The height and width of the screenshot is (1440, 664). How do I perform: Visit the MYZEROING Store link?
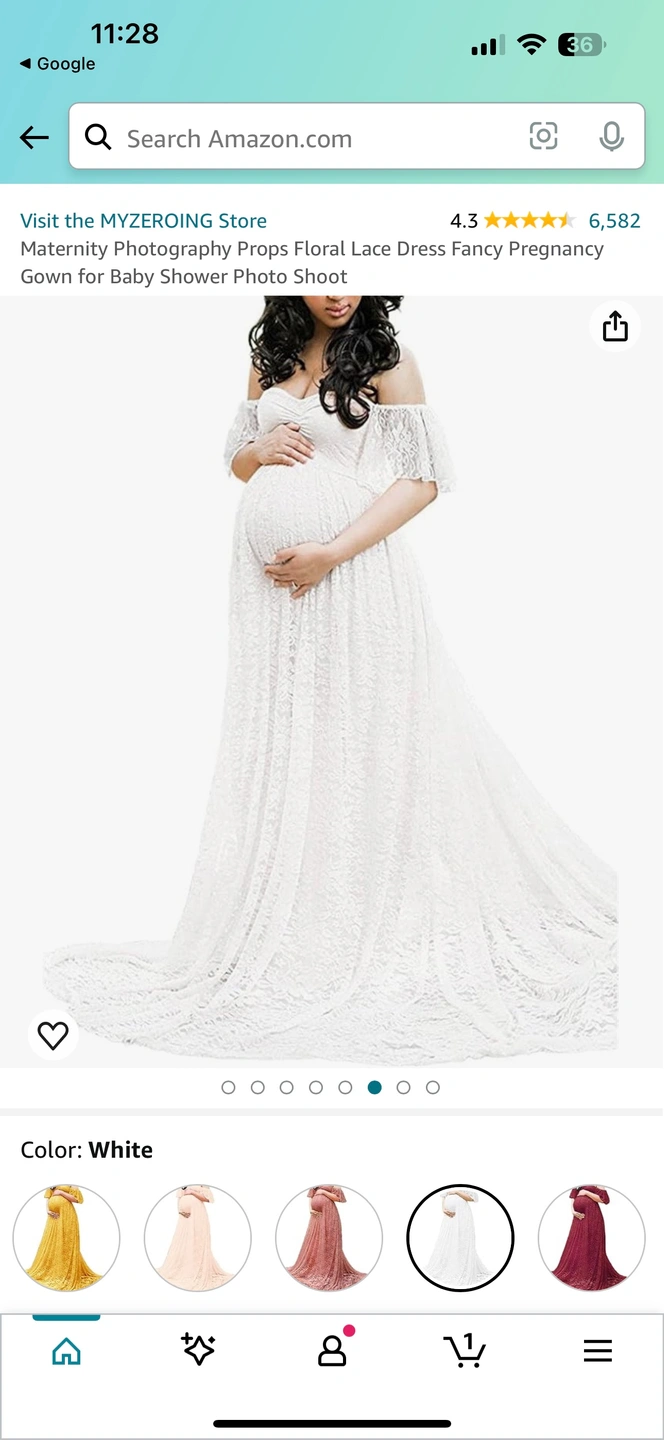pyautogui.click(x=143, y=221)
